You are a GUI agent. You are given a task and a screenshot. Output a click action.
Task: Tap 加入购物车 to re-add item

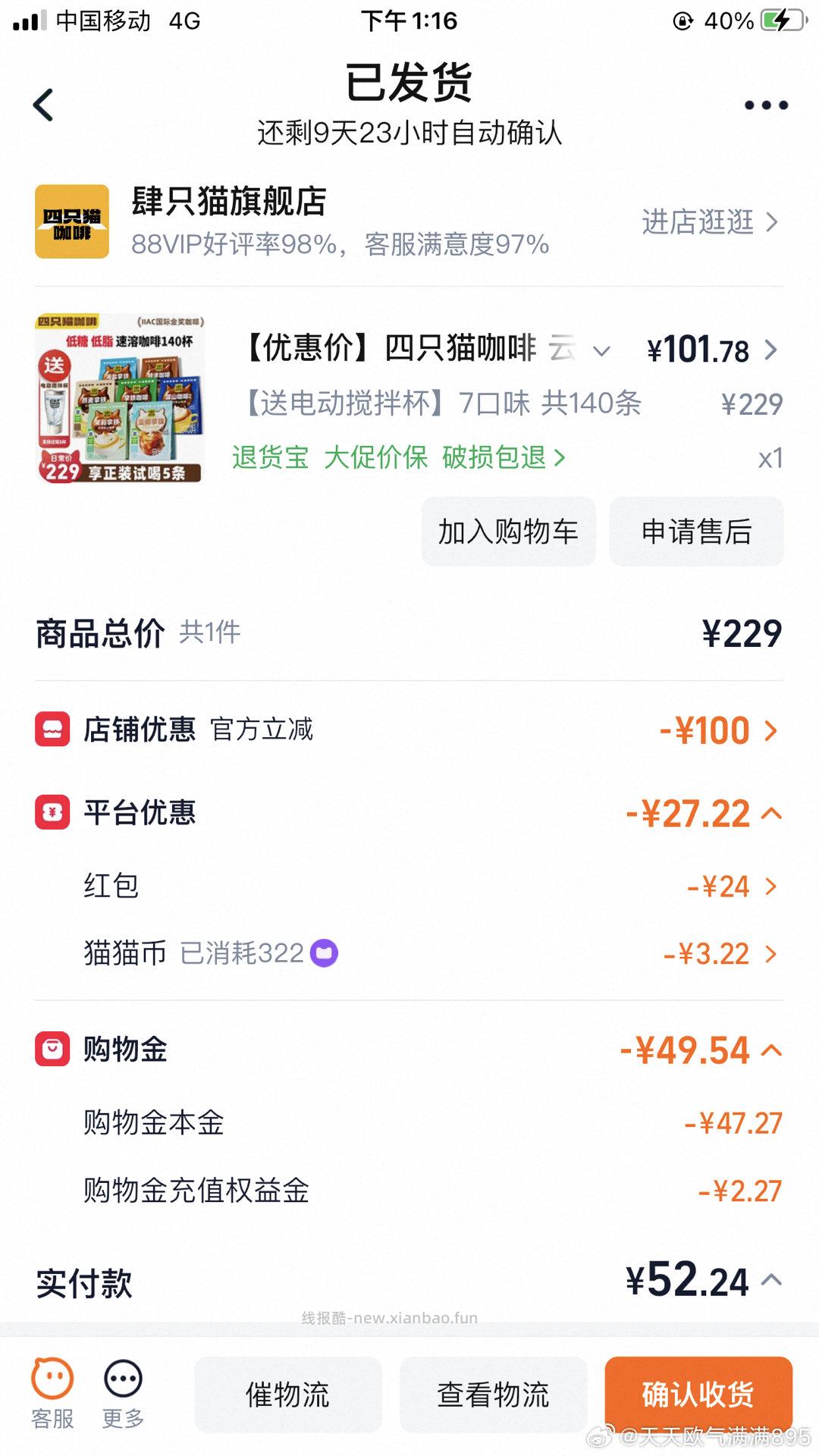[x=507, y=532]
